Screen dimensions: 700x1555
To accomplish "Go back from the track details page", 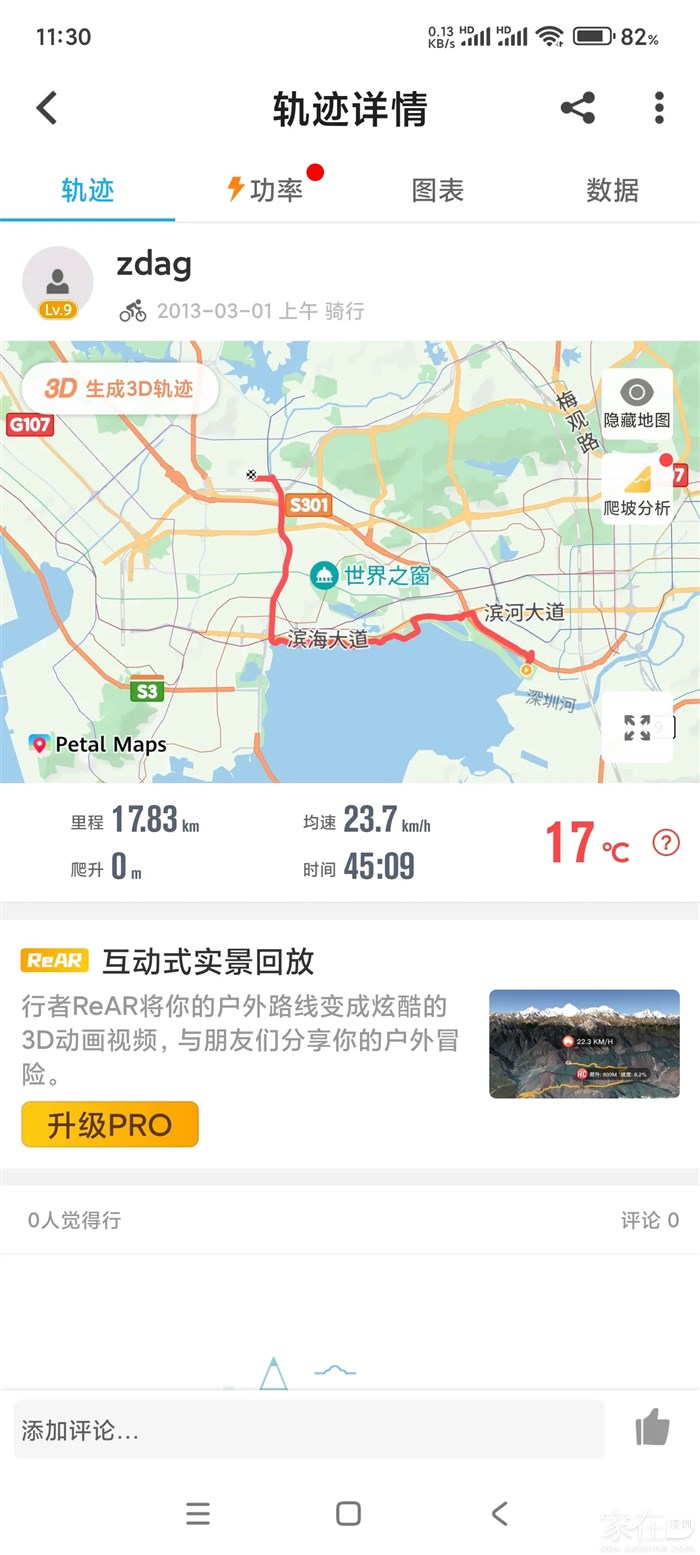I will pos(47,108).
